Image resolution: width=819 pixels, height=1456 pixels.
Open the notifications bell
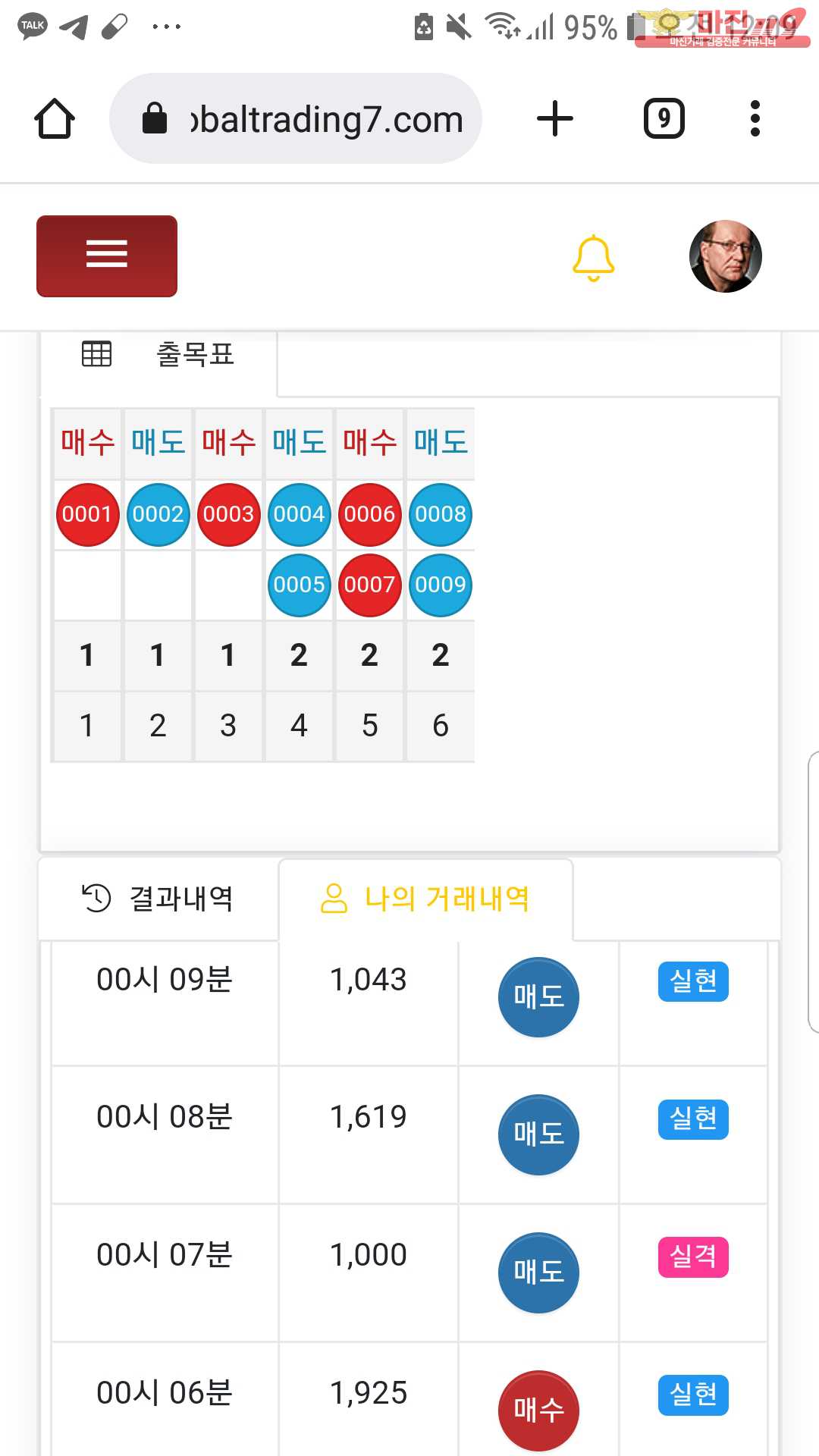coord(593,257)
